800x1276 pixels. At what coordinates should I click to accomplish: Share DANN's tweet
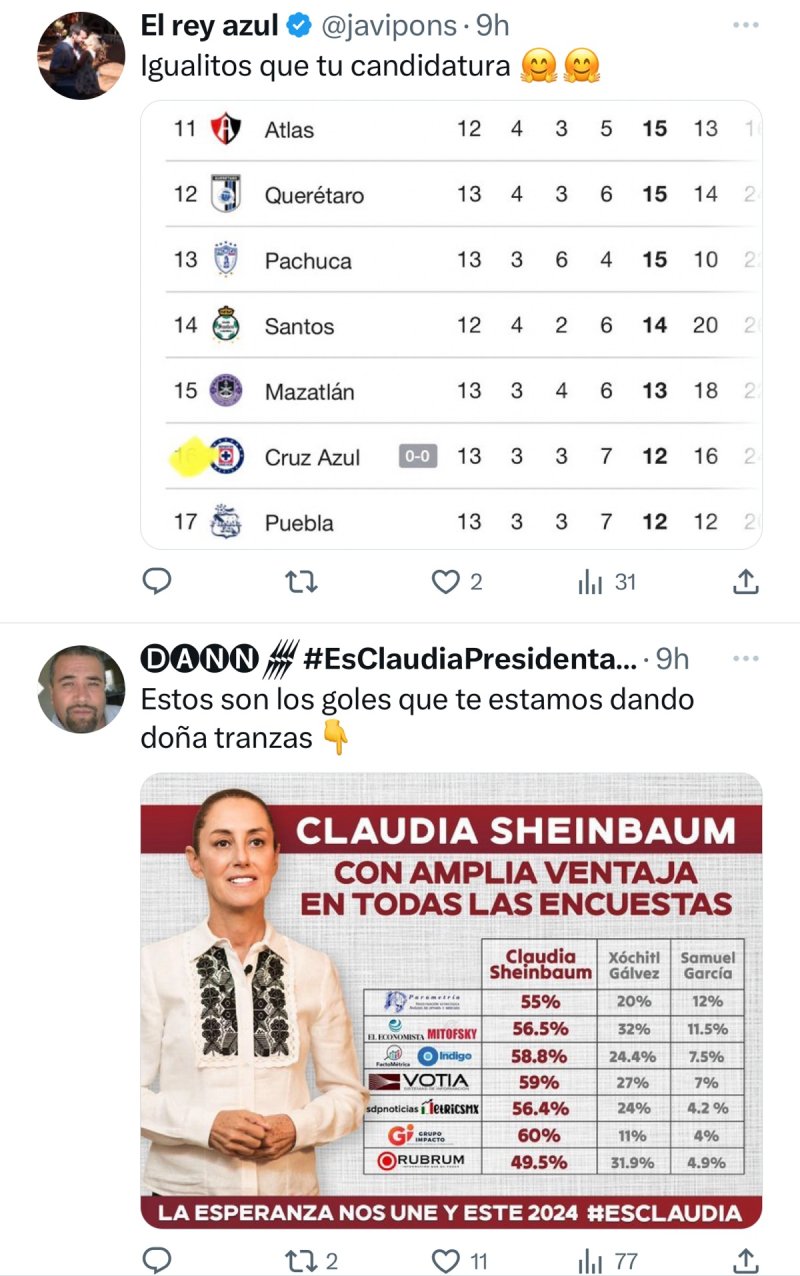click(746, 1260)
